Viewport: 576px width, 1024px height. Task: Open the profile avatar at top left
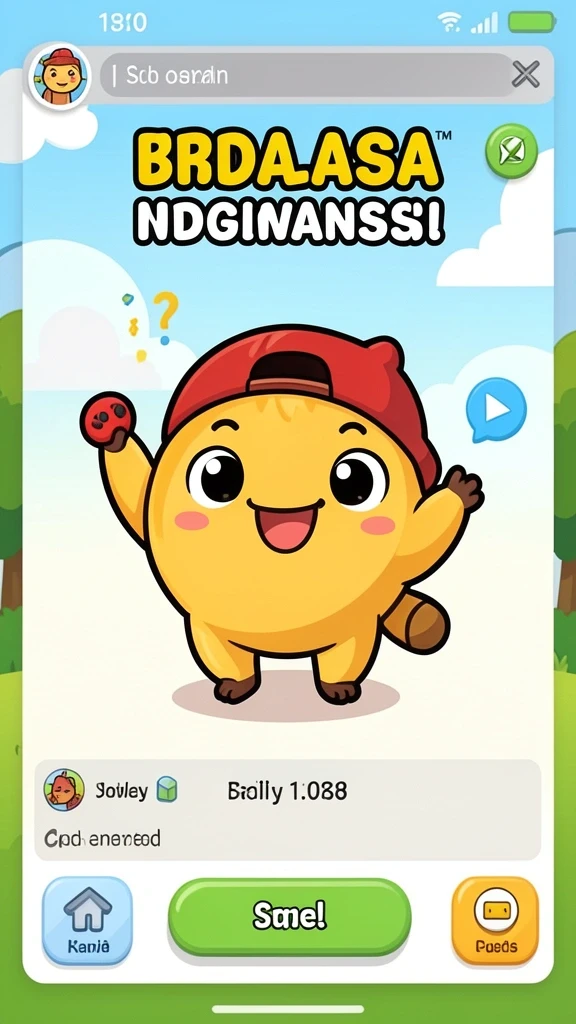point(59,76)
